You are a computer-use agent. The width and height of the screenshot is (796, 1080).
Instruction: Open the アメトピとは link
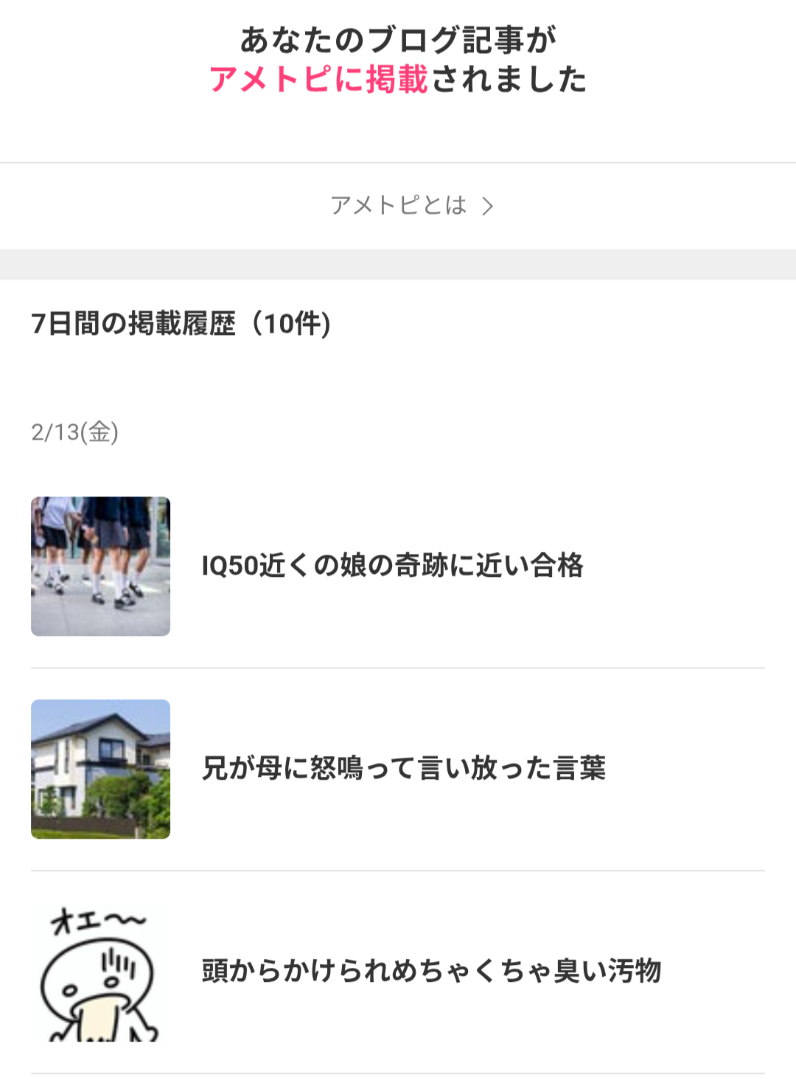click(412, 206)
